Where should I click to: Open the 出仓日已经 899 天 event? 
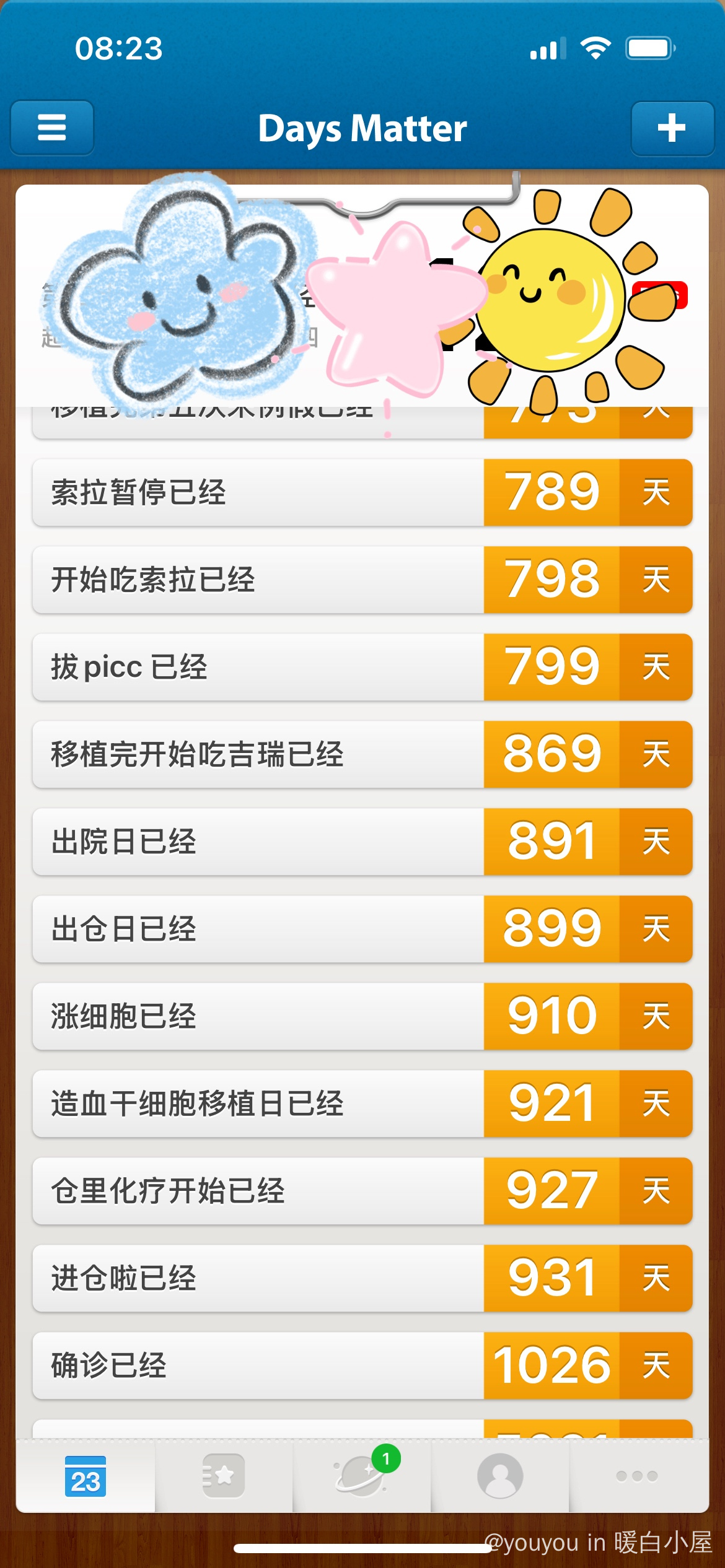click(x=362, y=930)
